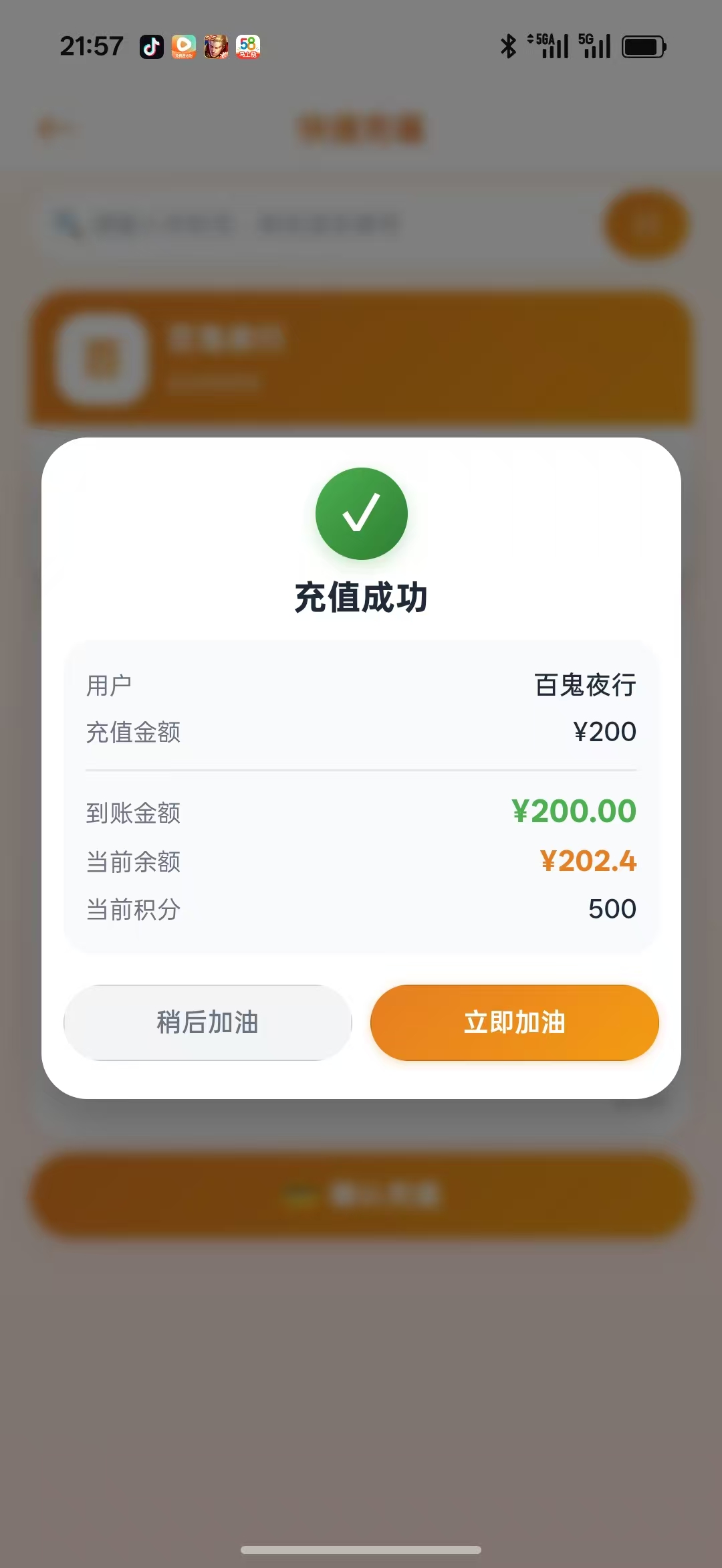The width and height of the screenshot is (722, 1568).
Task: Tap the battery indicator icon
Action: (643, 45)
